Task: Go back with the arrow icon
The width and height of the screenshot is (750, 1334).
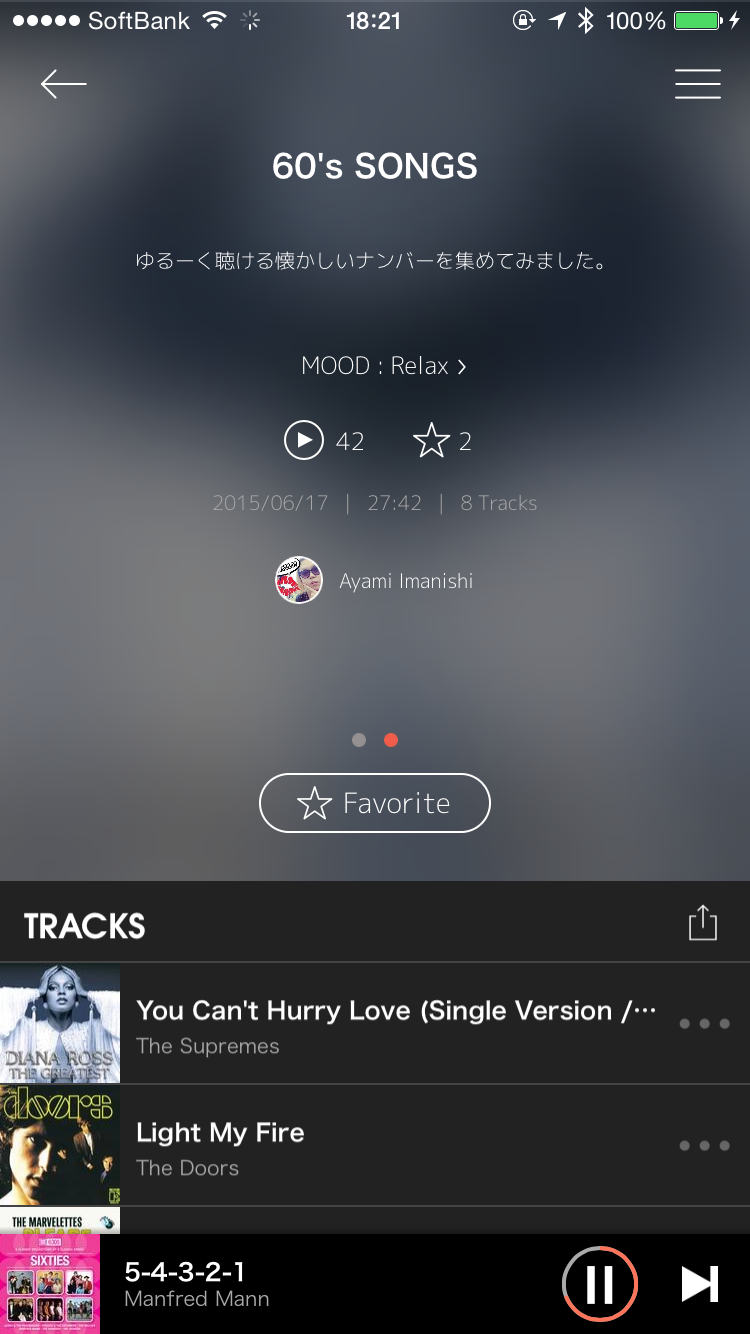Action: 63,85
